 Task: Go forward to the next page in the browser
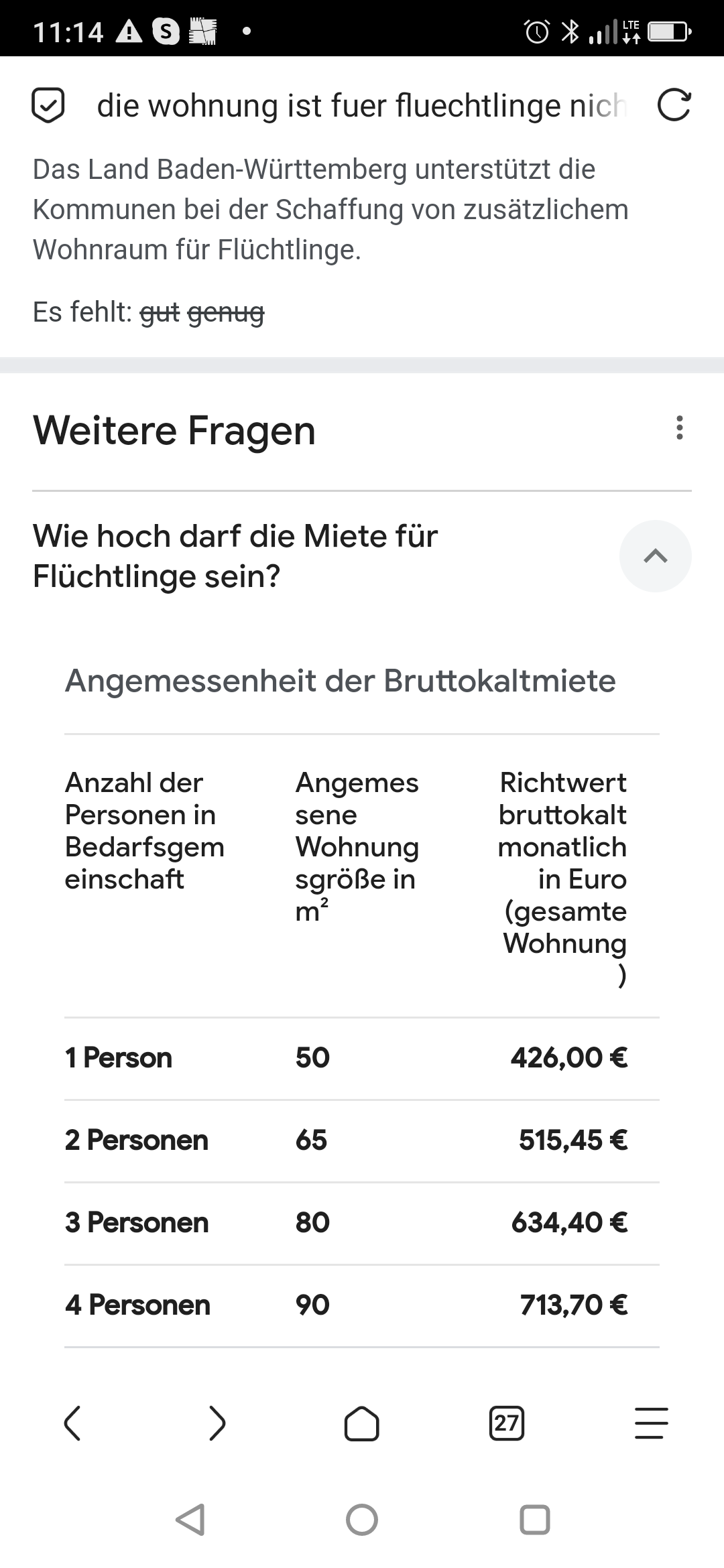(217, 1423)
